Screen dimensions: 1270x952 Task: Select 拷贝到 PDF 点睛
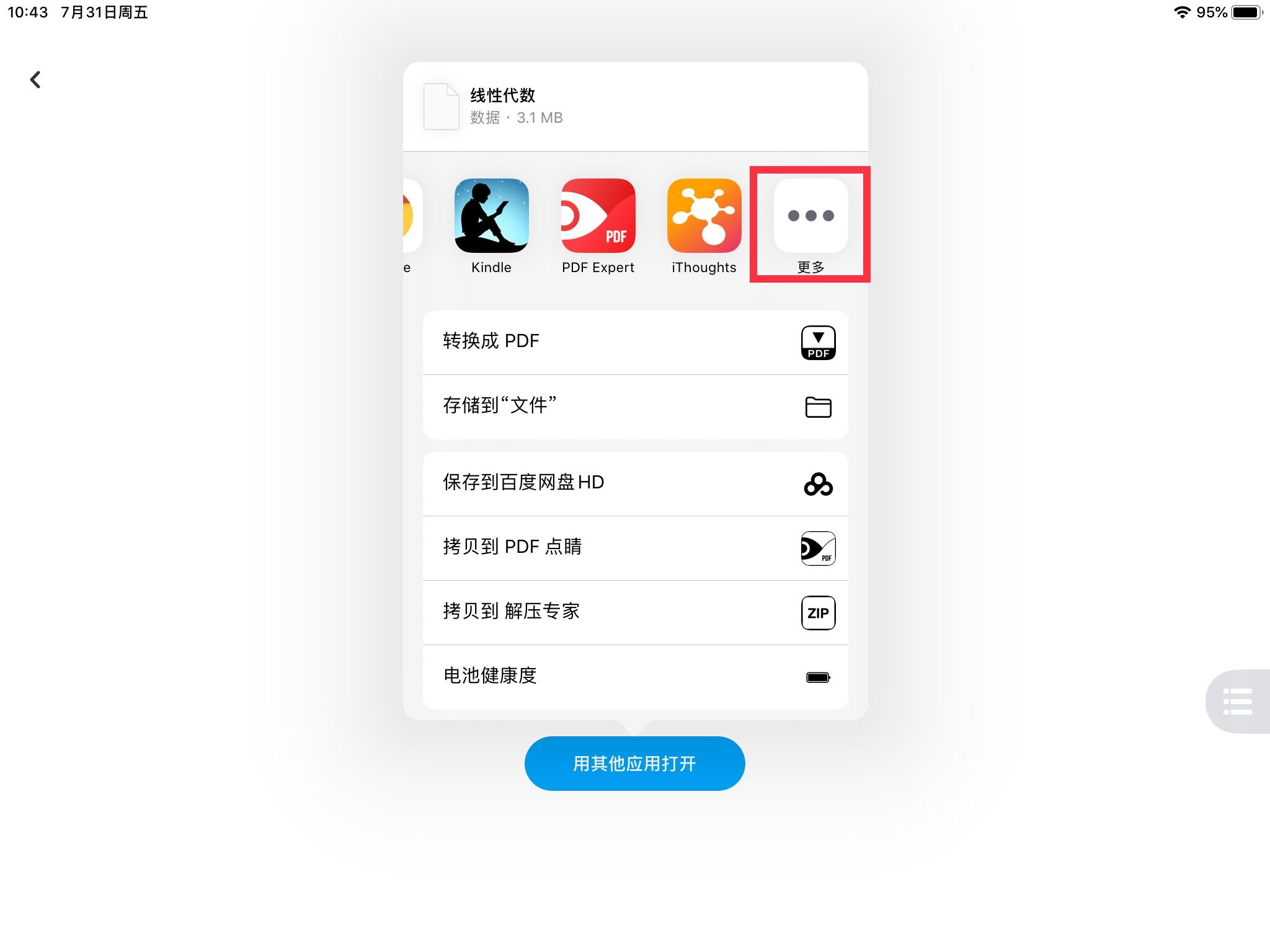[x=635, y=548]
